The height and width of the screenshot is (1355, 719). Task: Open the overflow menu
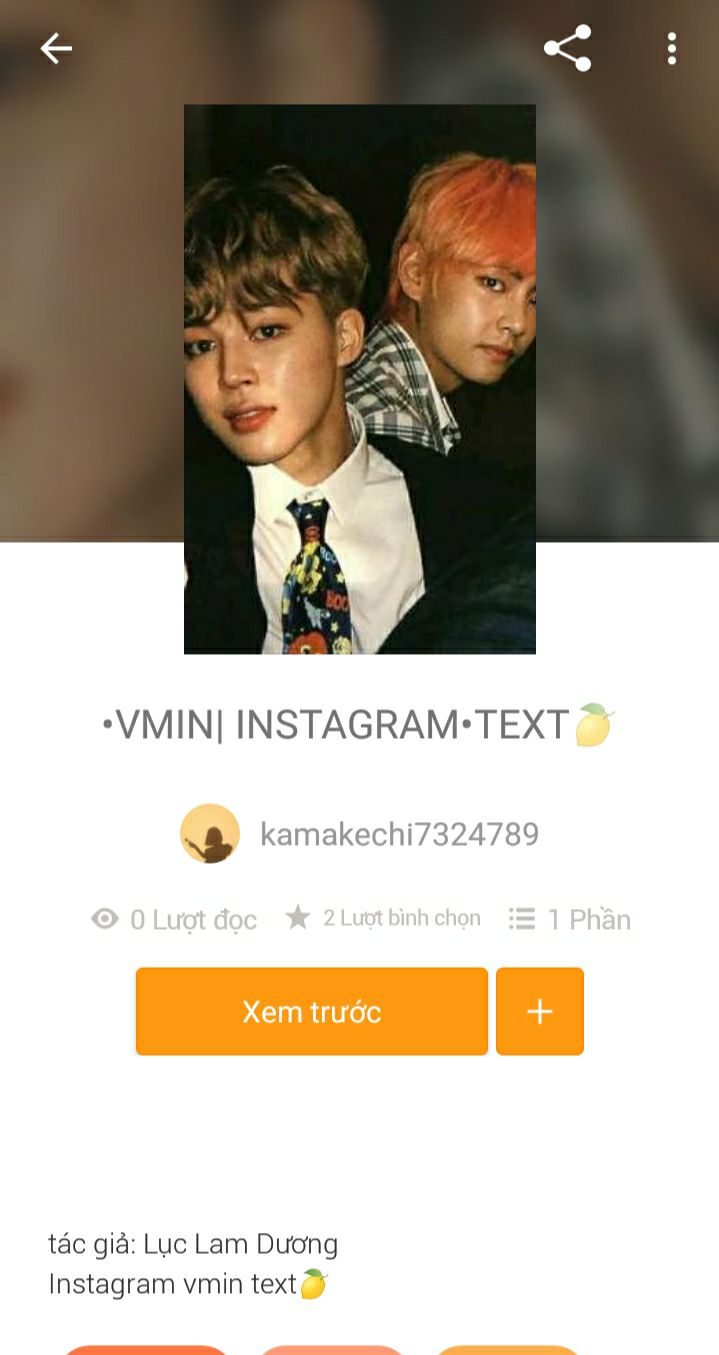click(x=671, y=48)
